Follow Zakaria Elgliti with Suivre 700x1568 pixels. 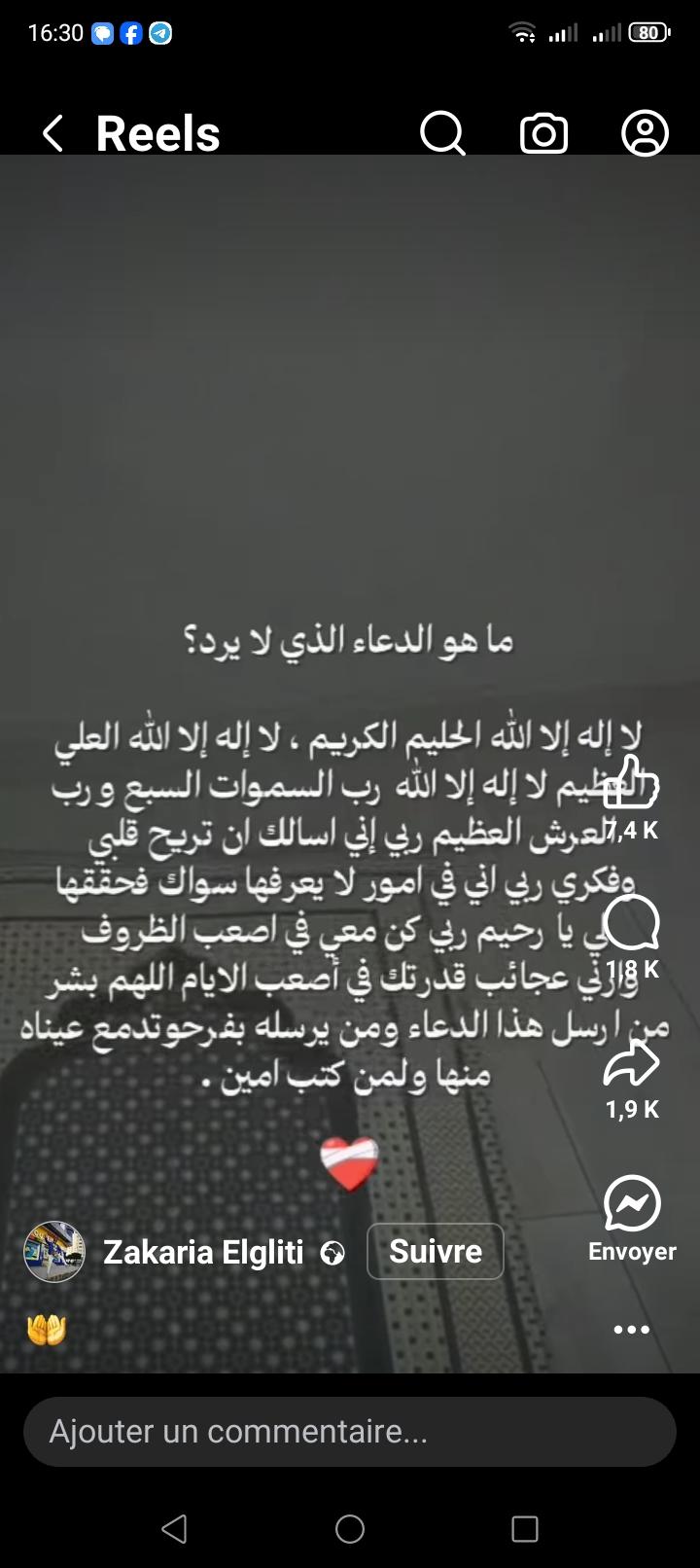click(435, 1251)
